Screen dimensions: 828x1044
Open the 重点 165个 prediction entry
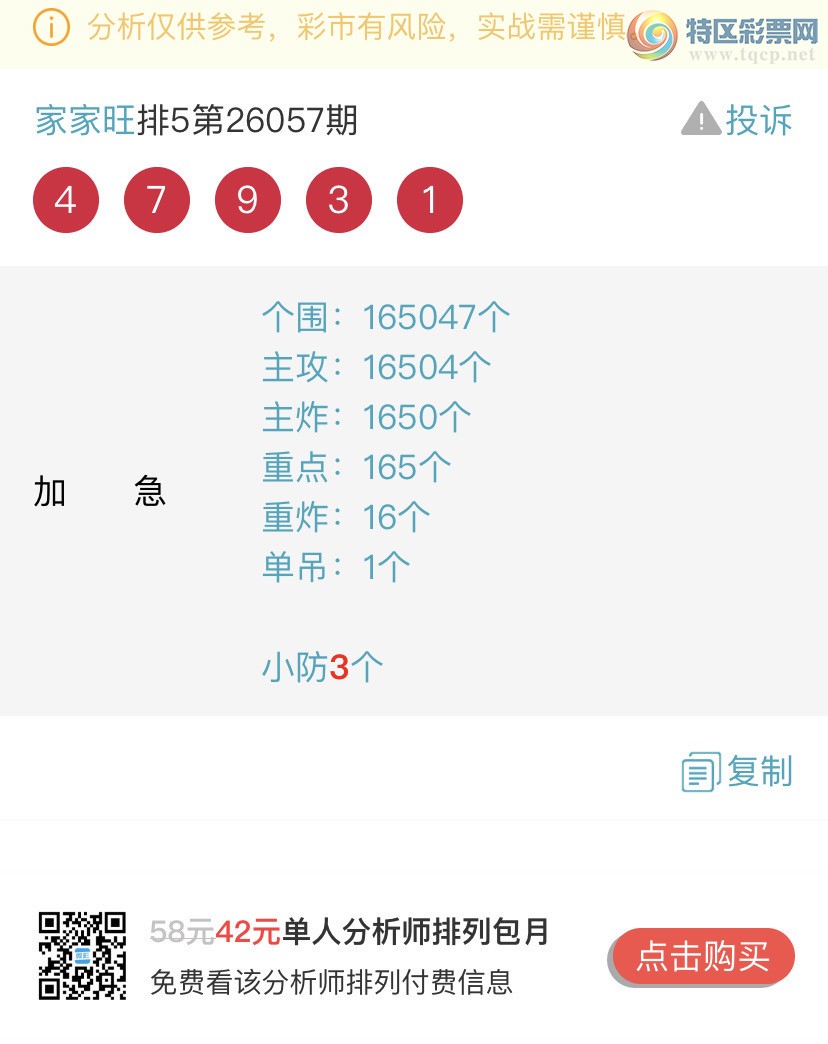(356, 466)
